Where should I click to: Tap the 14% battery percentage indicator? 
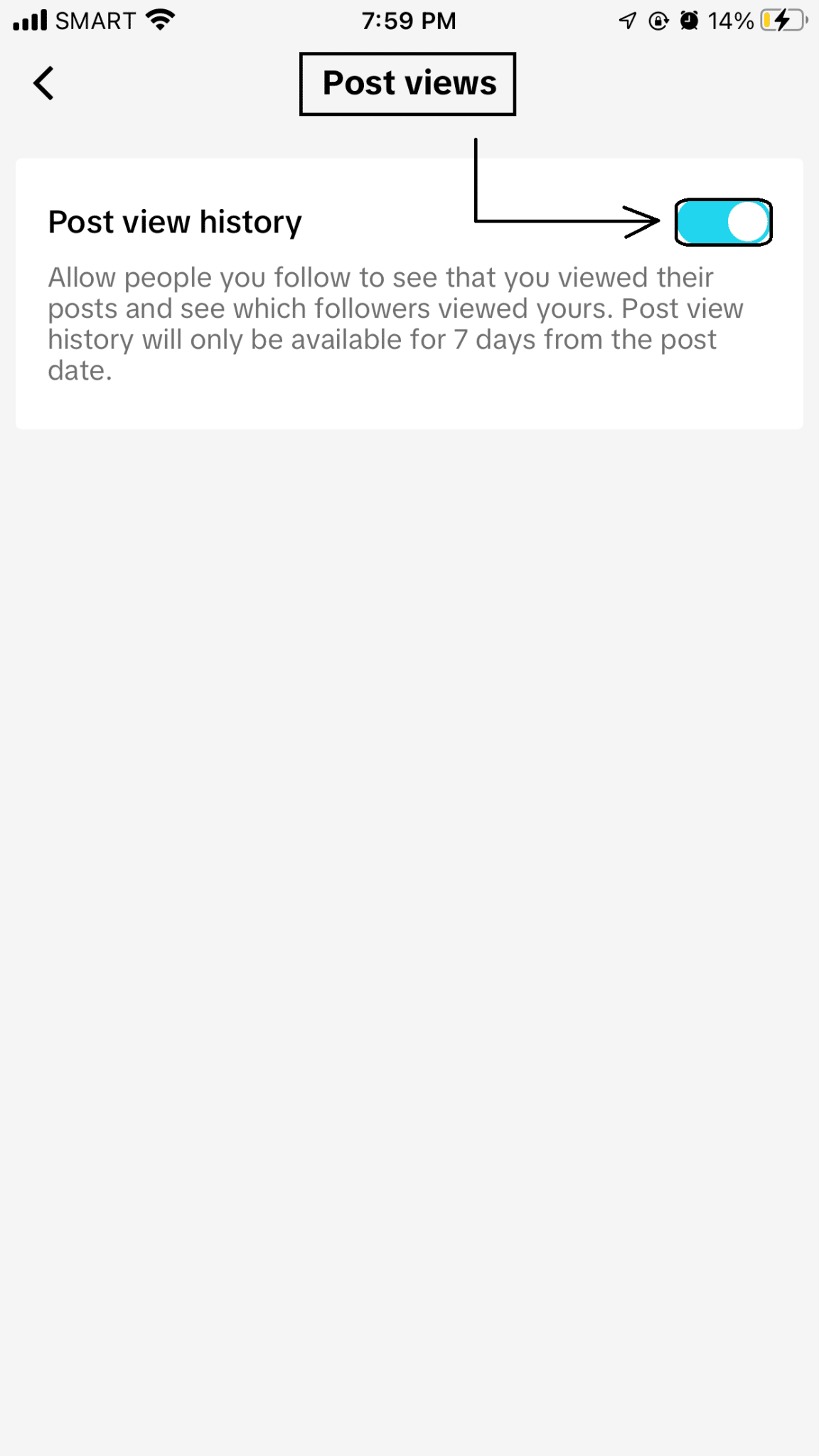coord(731,21)
